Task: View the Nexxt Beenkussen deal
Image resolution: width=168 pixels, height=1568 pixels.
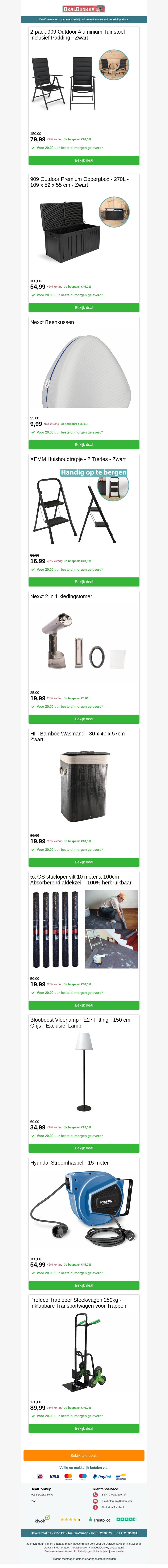Action: coord(84,445)
